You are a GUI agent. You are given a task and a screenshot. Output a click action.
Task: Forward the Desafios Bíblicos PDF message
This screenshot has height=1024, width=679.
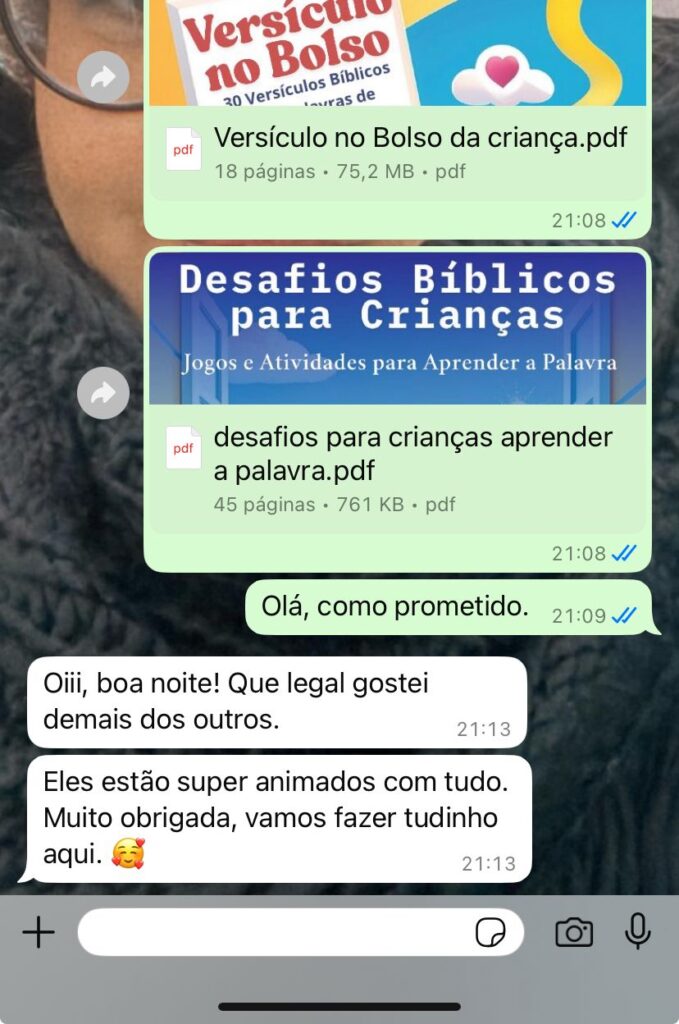click(103, 393)
